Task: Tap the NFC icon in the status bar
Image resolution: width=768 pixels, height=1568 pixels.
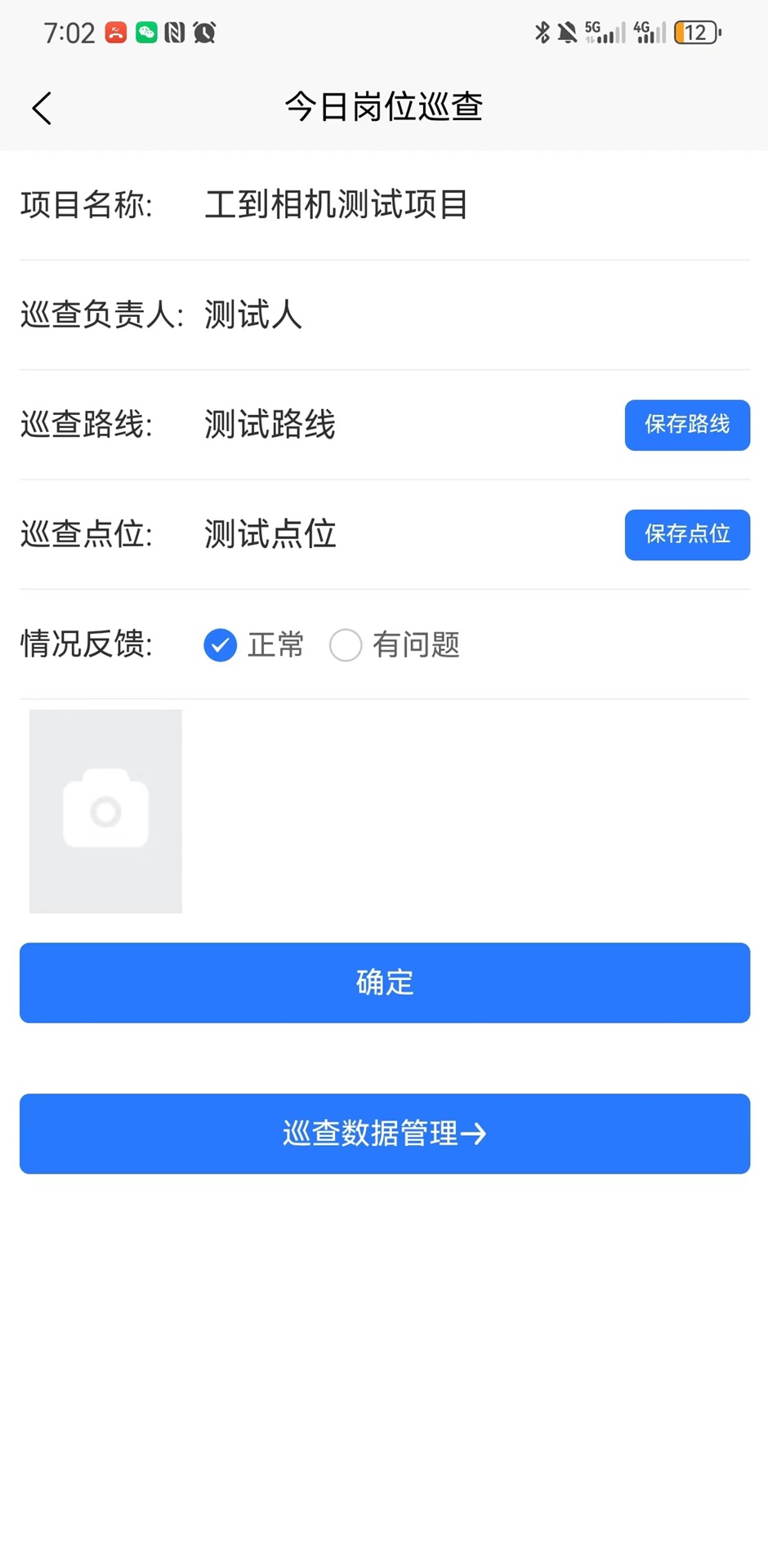Action: pos(175,32)
